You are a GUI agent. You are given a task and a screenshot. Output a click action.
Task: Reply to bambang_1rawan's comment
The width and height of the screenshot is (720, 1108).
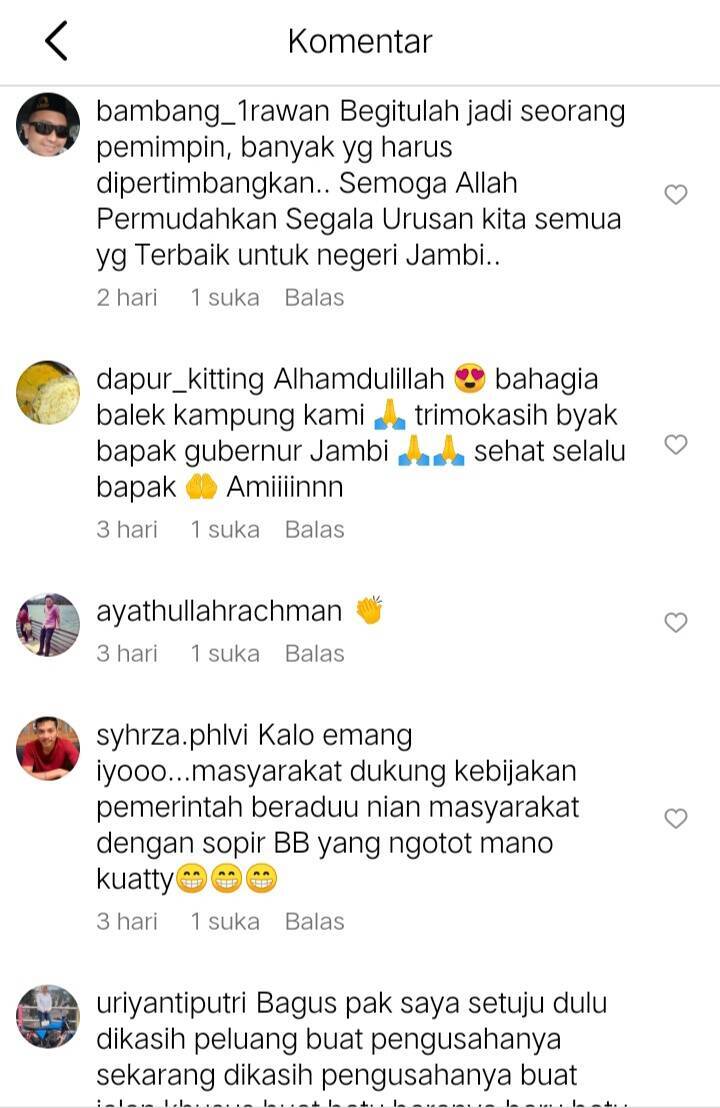tap(314, 298)
